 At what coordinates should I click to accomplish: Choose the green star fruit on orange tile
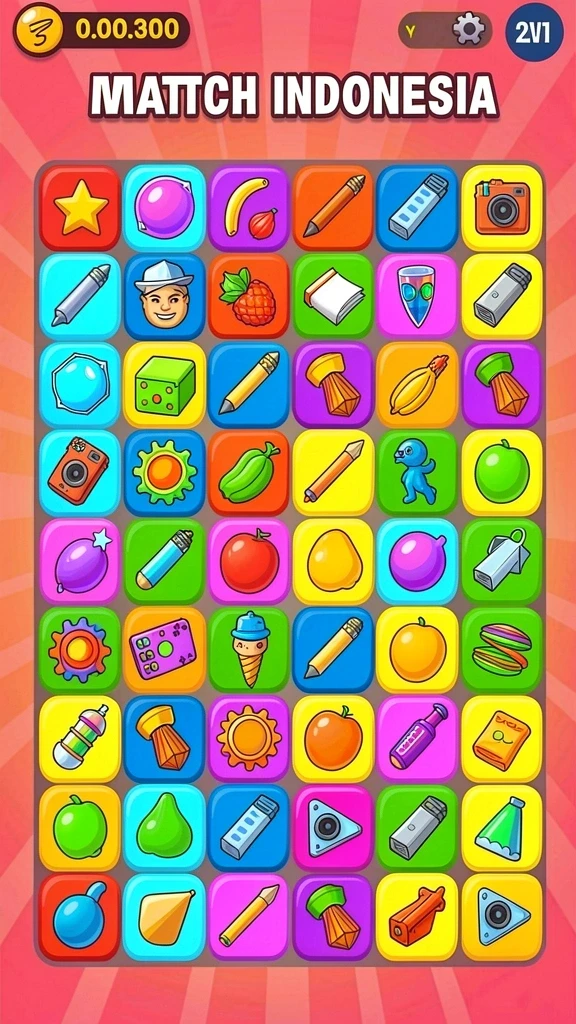pos(249,472)
